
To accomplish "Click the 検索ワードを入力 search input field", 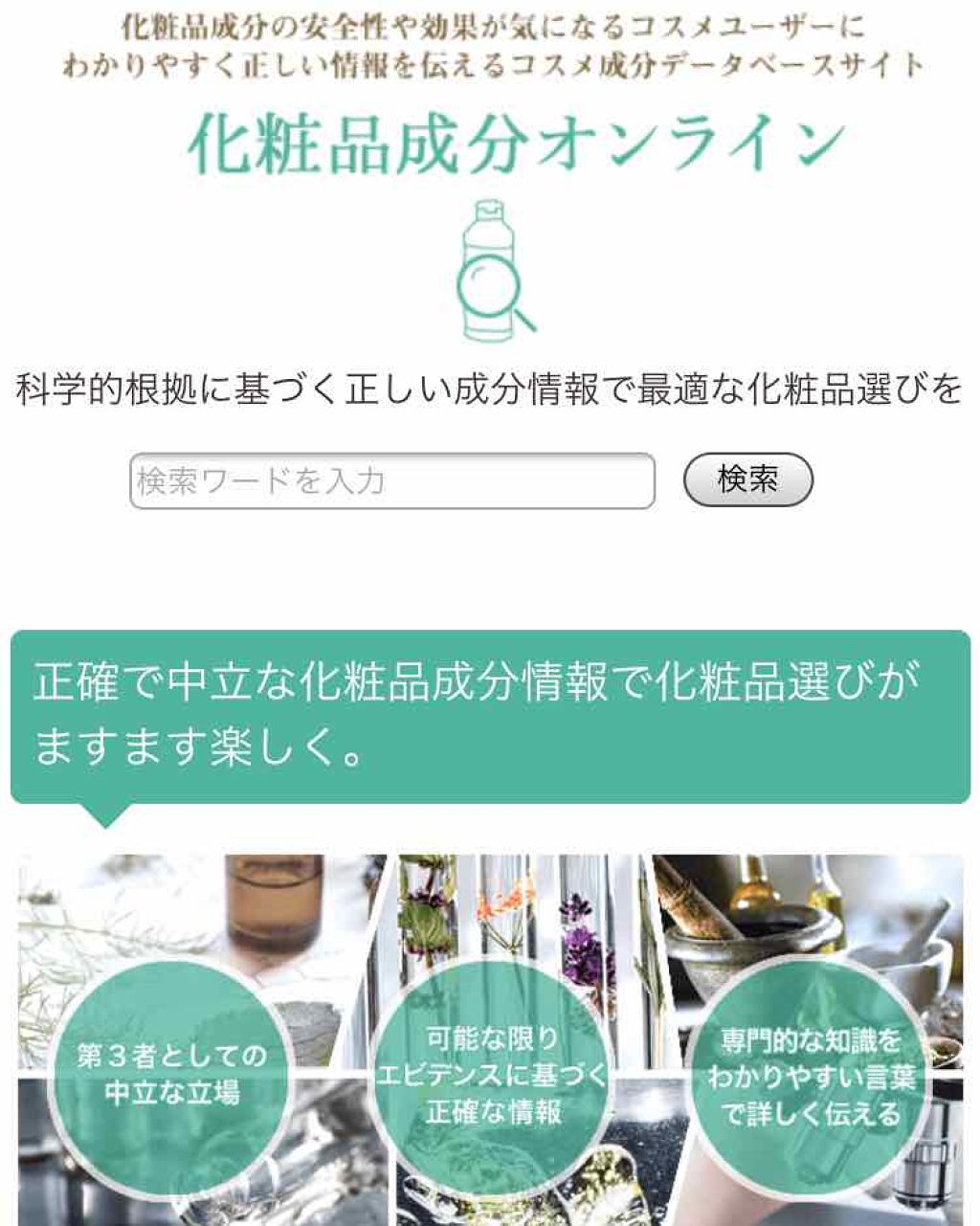I will tap(392, 477).
